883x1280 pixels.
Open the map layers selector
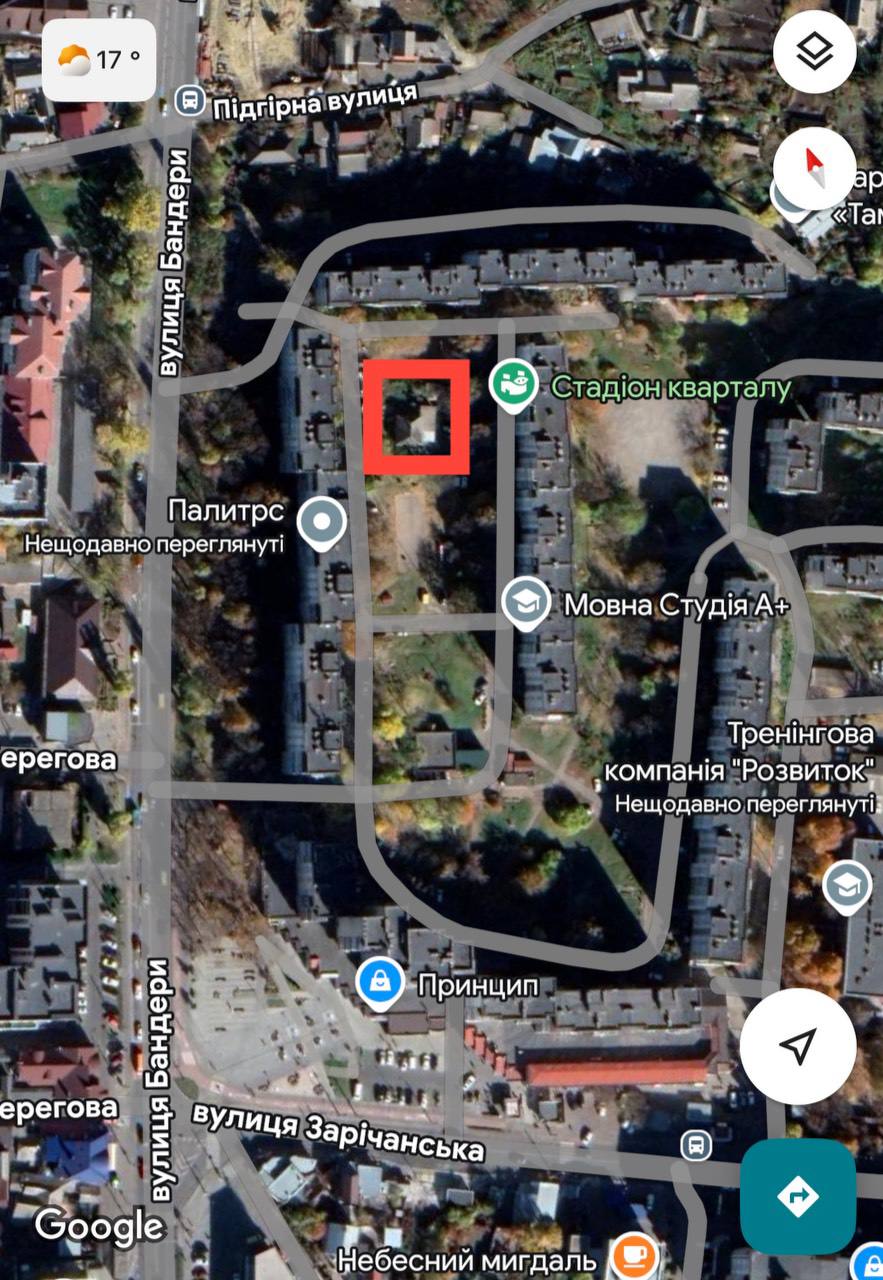click(x=815, y=52)
